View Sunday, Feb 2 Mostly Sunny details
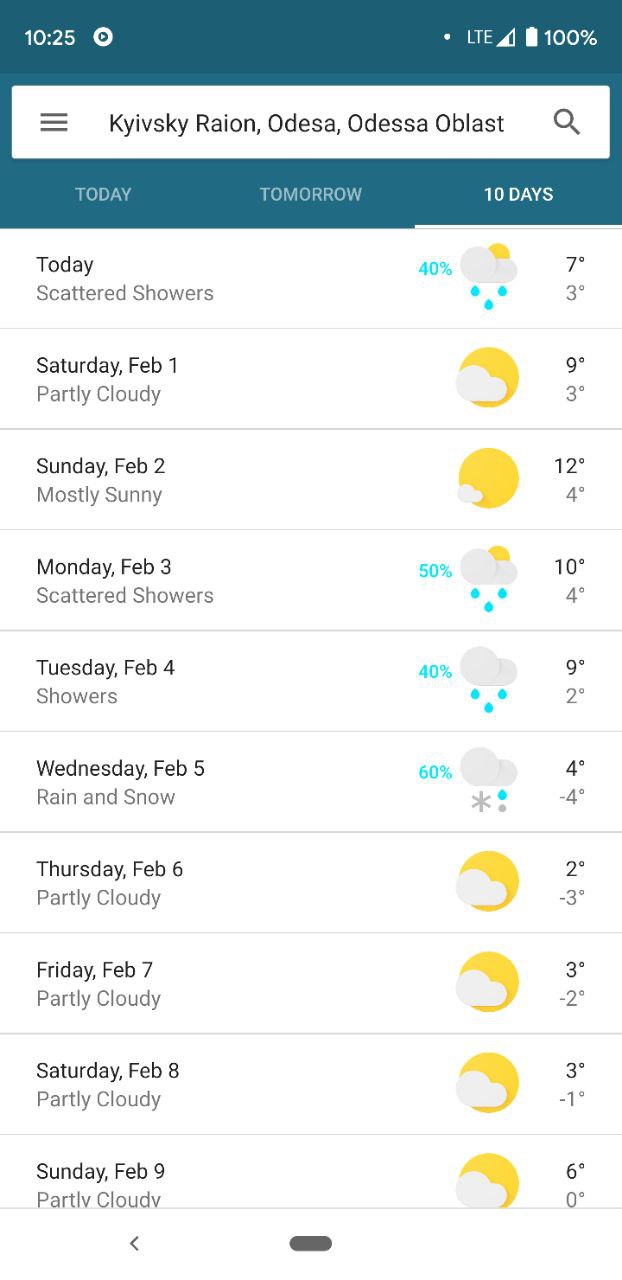Viewport: 622px width, 1280px height. [311, 480]
